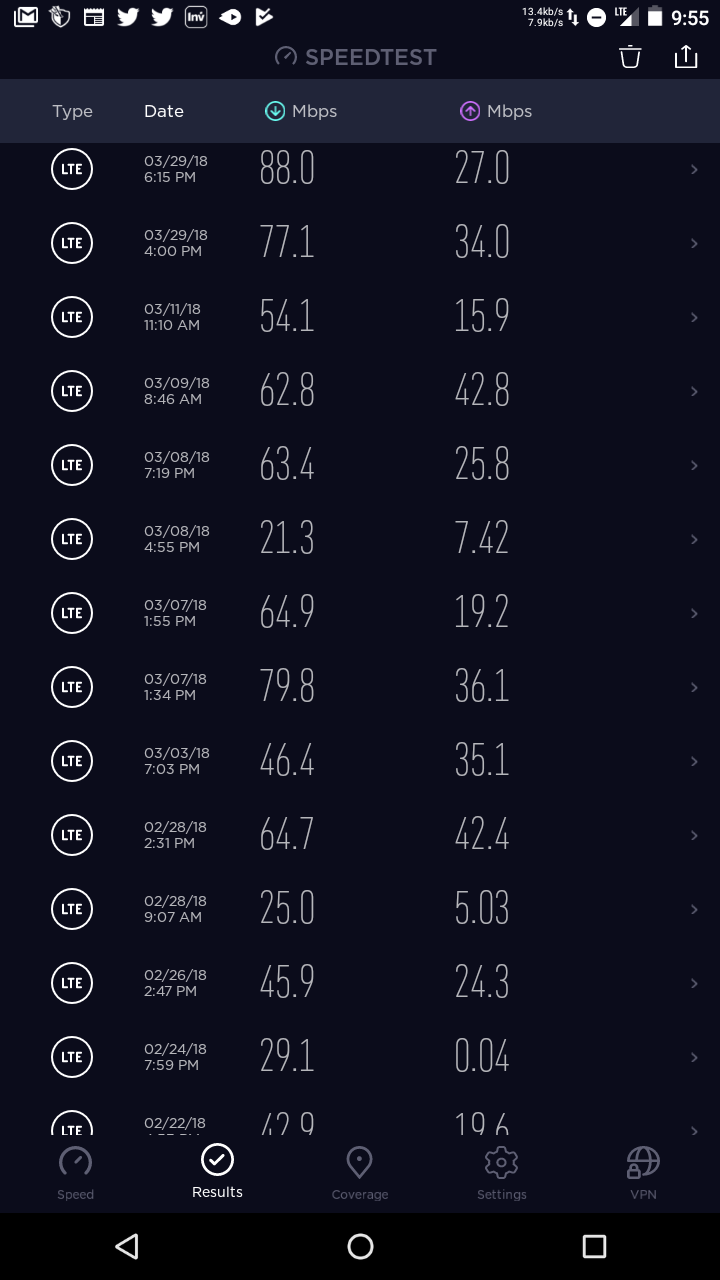The height and width of the screenshot is (1280, 720).
Task: Sort by download Mbps column
Action: point(300,111)
